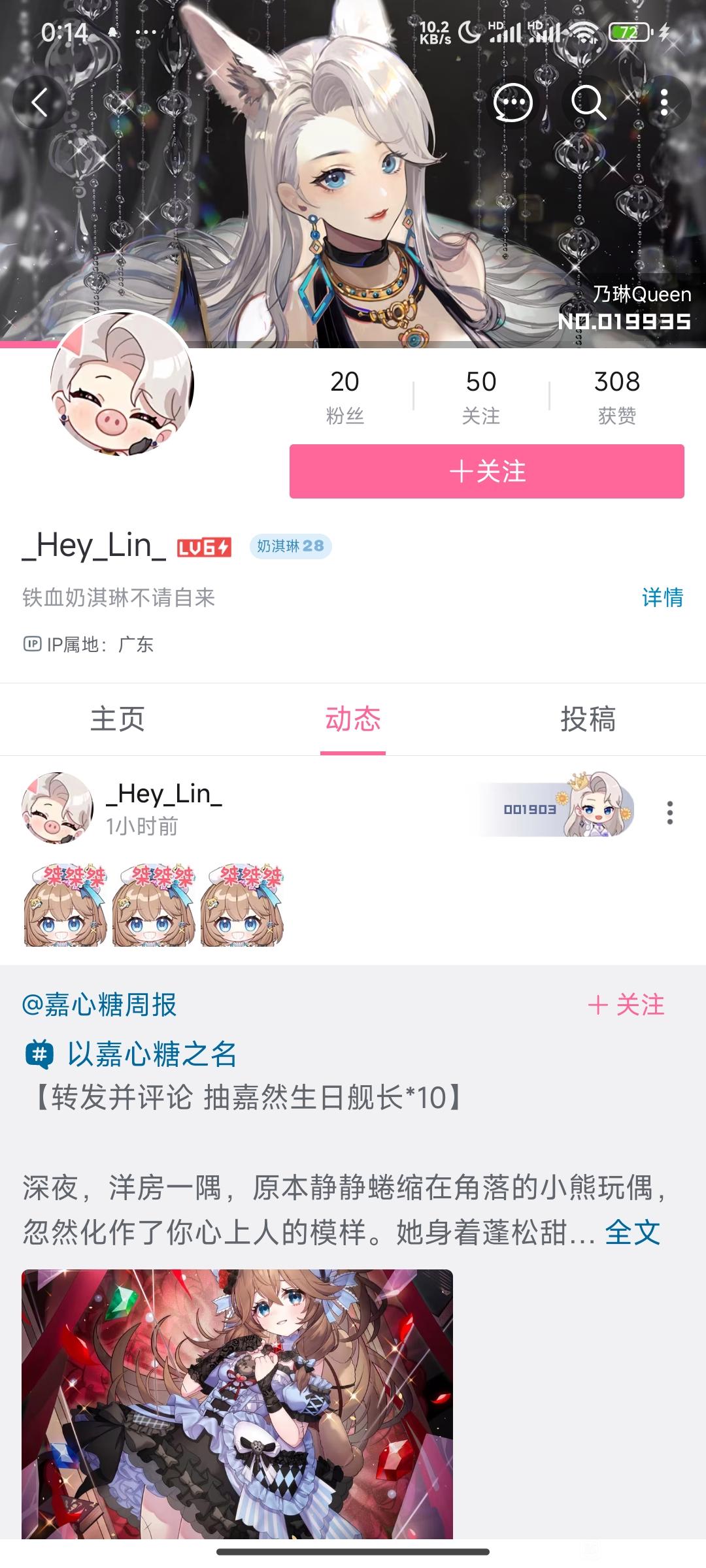Screen dimensions: 706x1568
Task: Follow _Hey_Lin_ with the pink 关注 button
Action: click(x=486, y=471)
